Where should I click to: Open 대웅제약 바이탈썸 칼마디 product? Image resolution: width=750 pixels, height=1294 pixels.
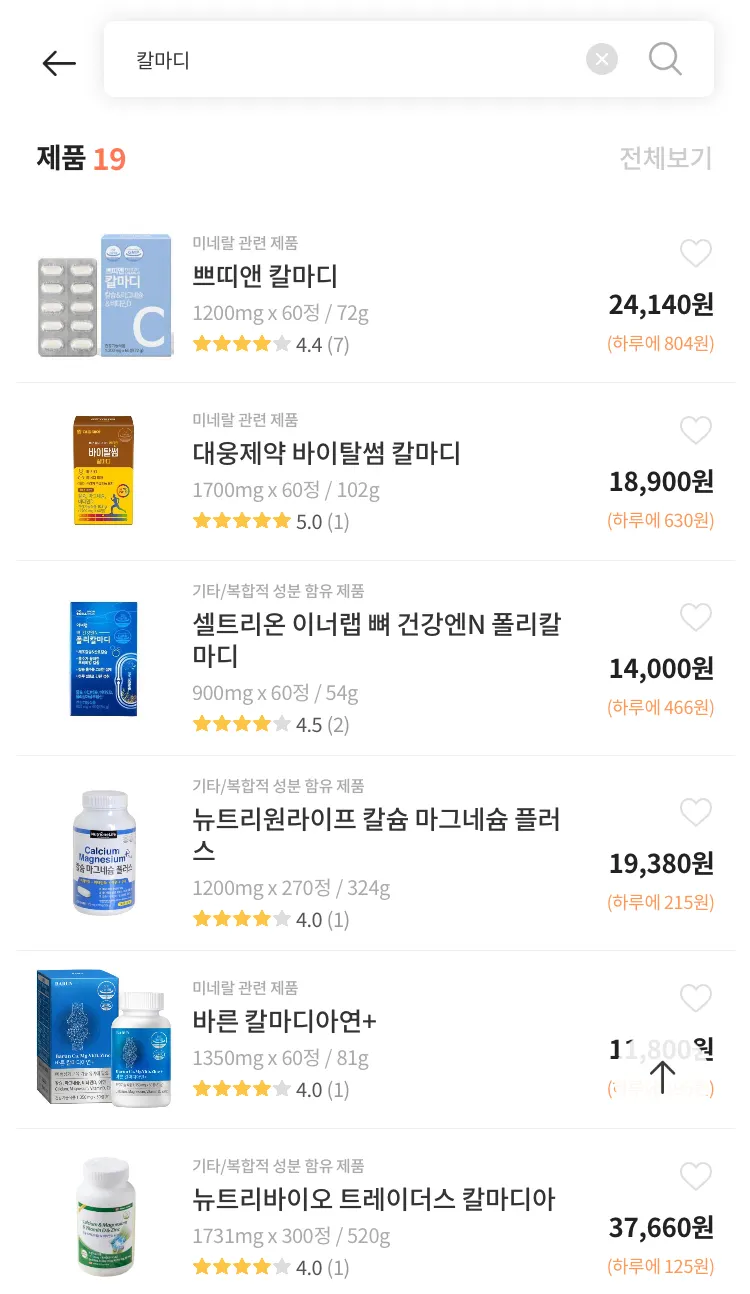click(326, 453)
